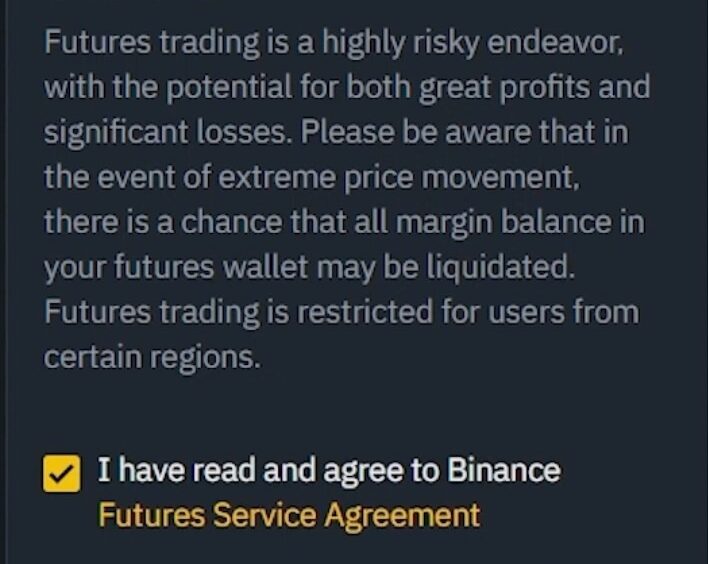This screenshot has height=564, width=708.
Task: Open the Futures Service Agreement link
Action: click(x=288, y=516)
